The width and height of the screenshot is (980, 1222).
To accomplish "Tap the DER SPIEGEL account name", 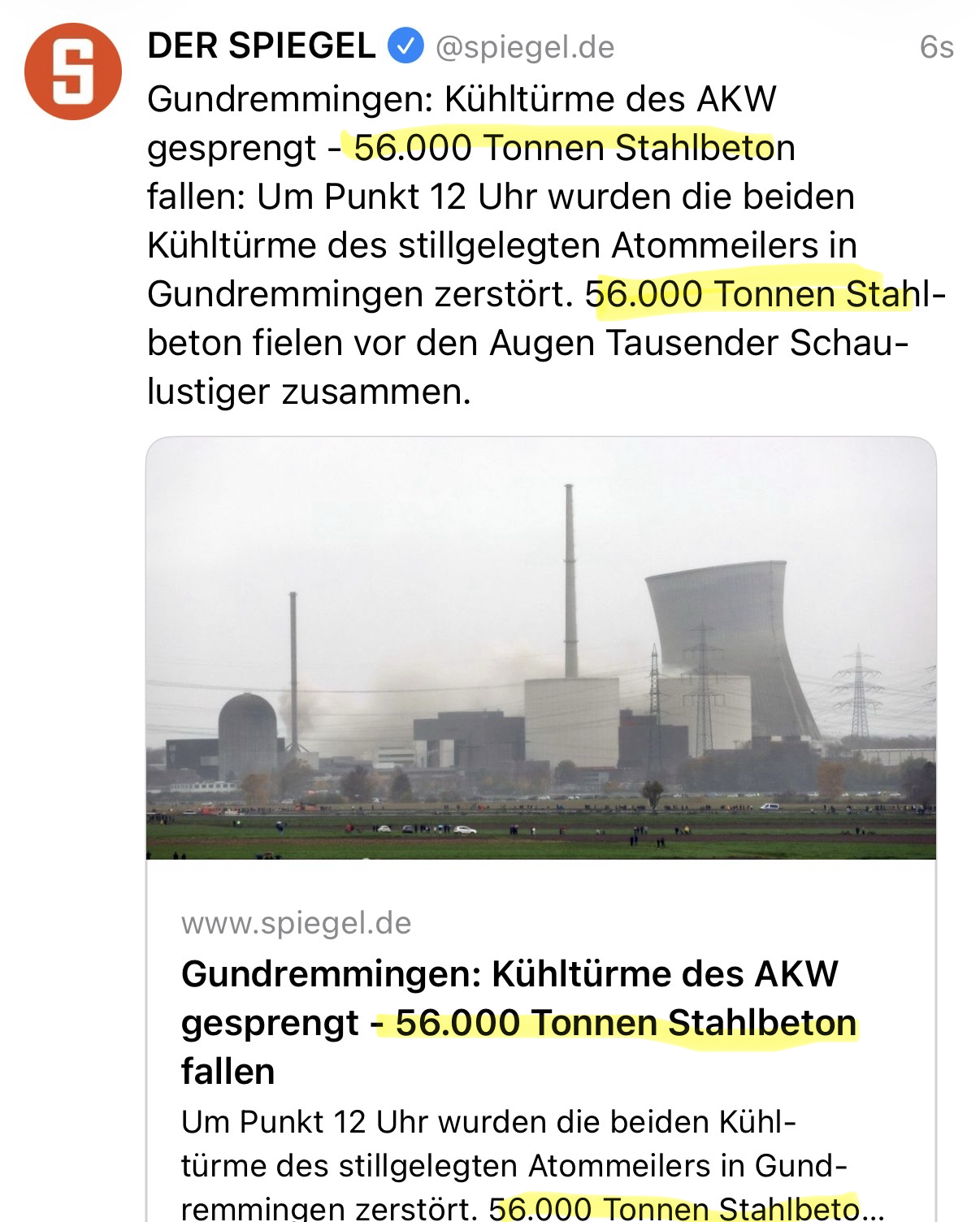I will [261, 46].
